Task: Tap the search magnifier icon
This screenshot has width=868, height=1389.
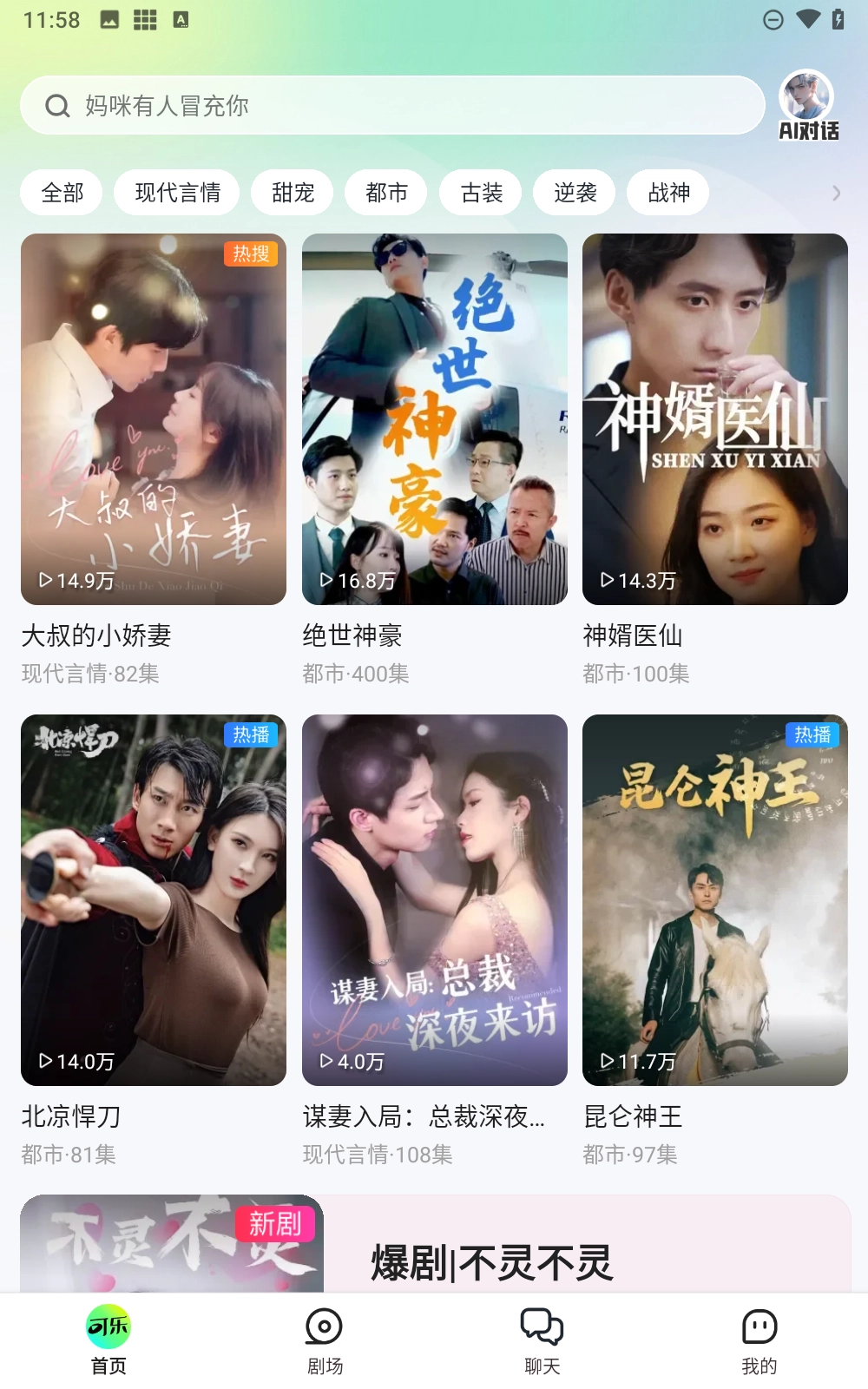Action: [57, 105]
